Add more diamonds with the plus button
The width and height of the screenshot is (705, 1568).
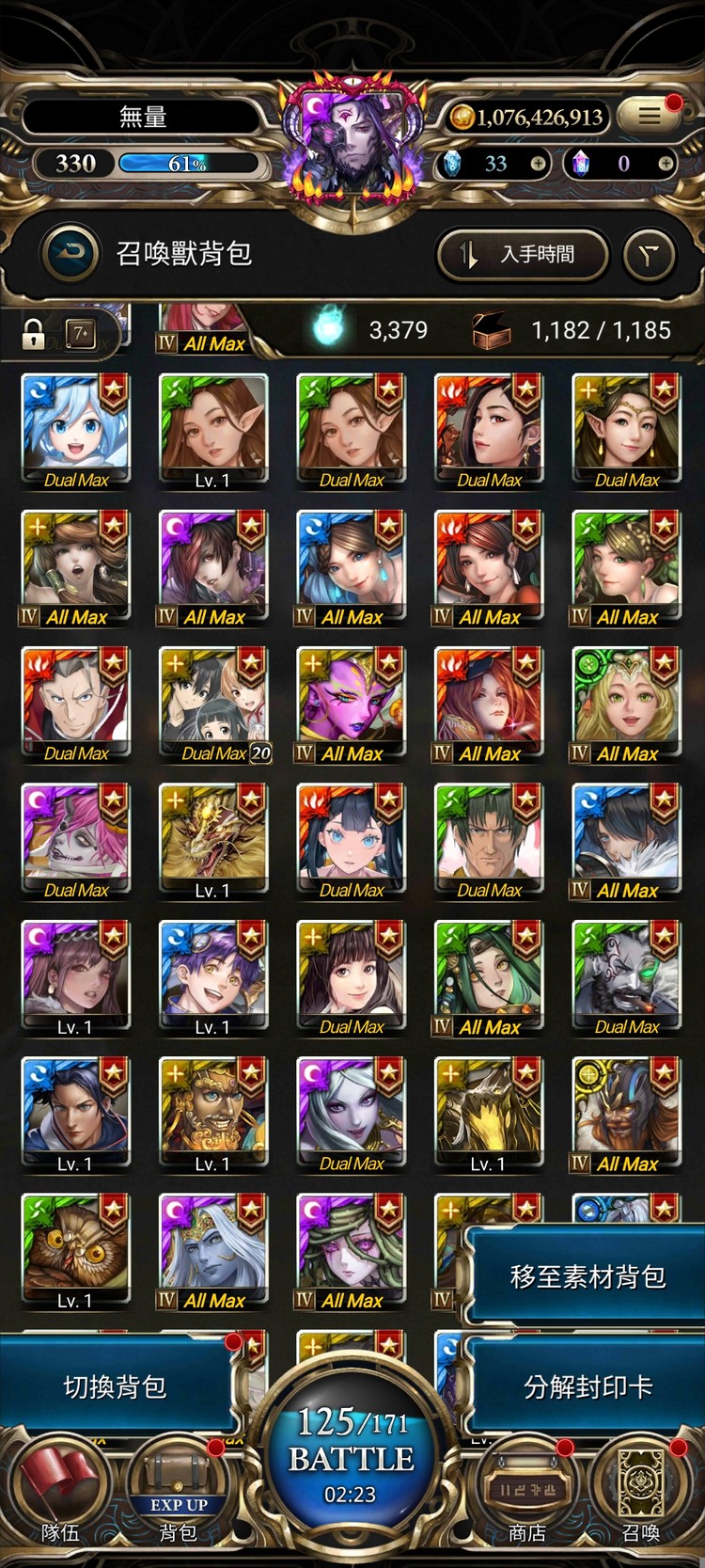tap(538, 164)
